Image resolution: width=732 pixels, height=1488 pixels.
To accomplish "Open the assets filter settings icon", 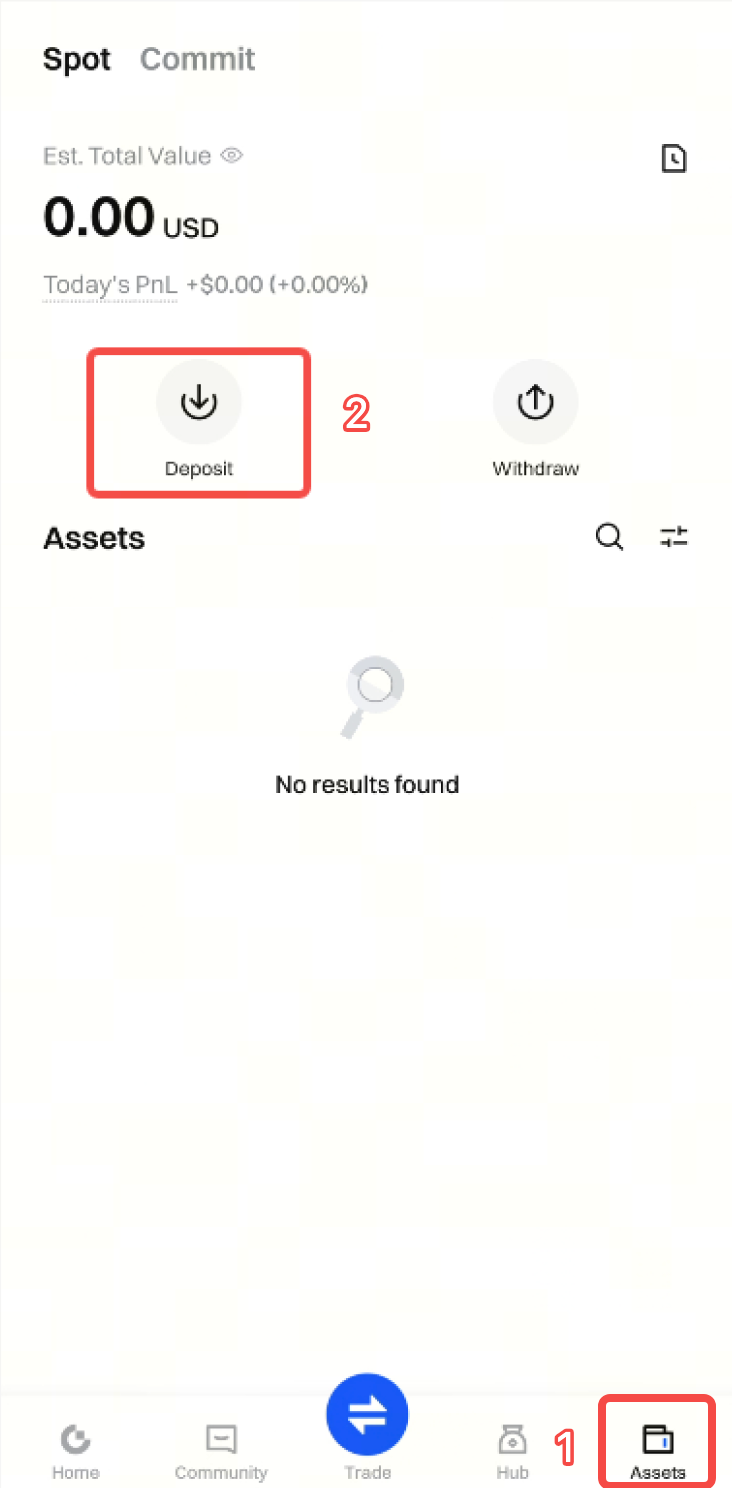I will click(x=674, y=538).
